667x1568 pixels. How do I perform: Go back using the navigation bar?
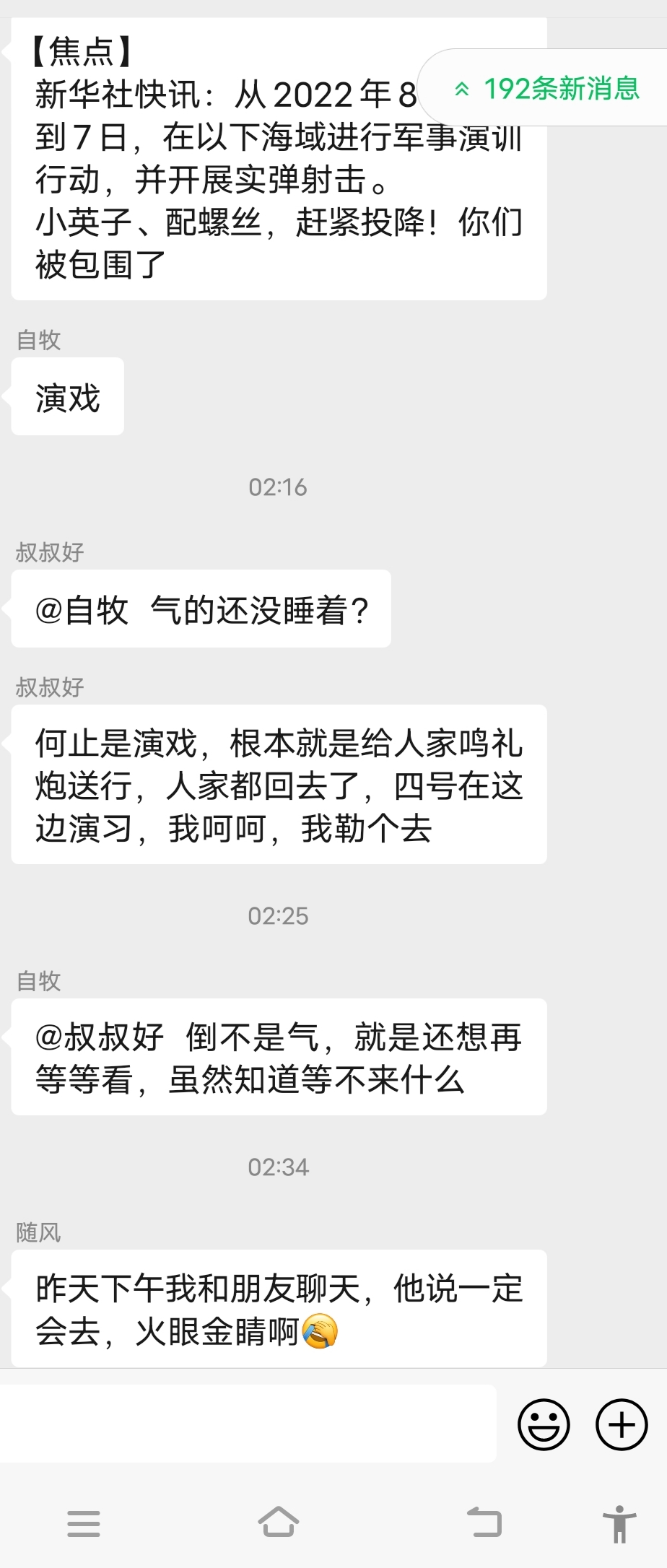484,1522
